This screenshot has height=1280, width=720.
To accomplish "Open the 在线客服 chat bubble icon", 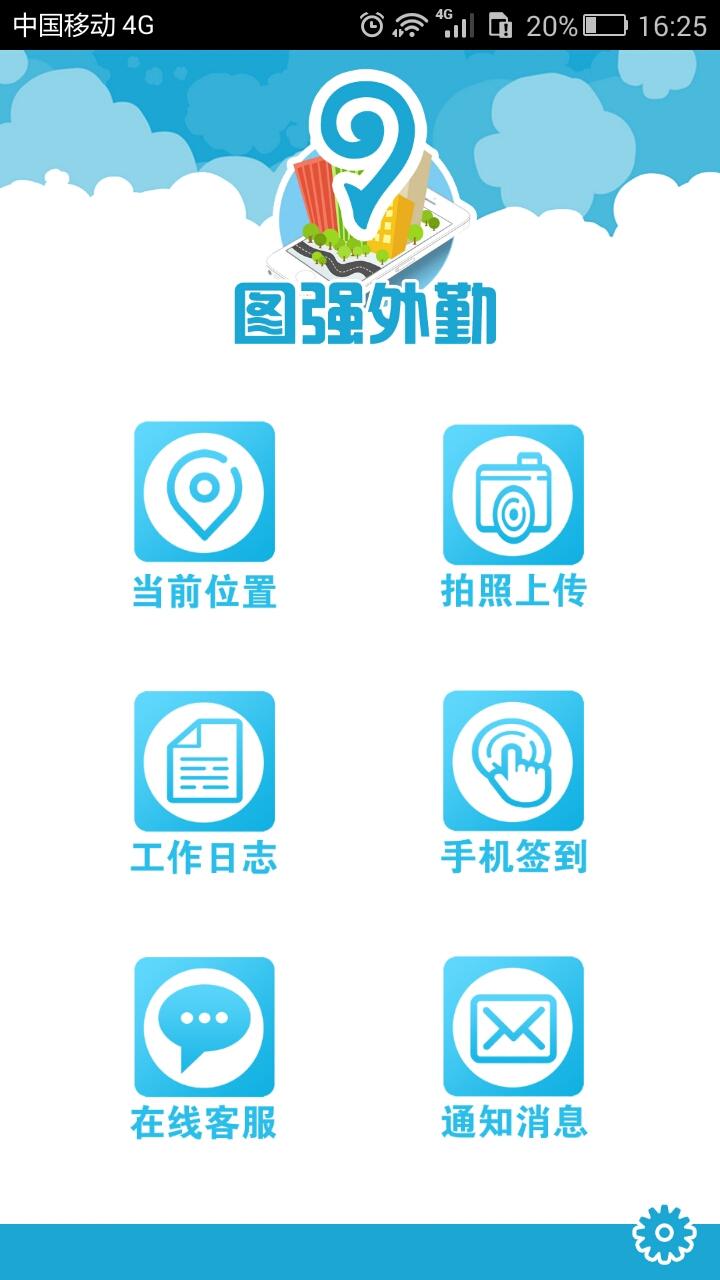I will coord(205,1030).
